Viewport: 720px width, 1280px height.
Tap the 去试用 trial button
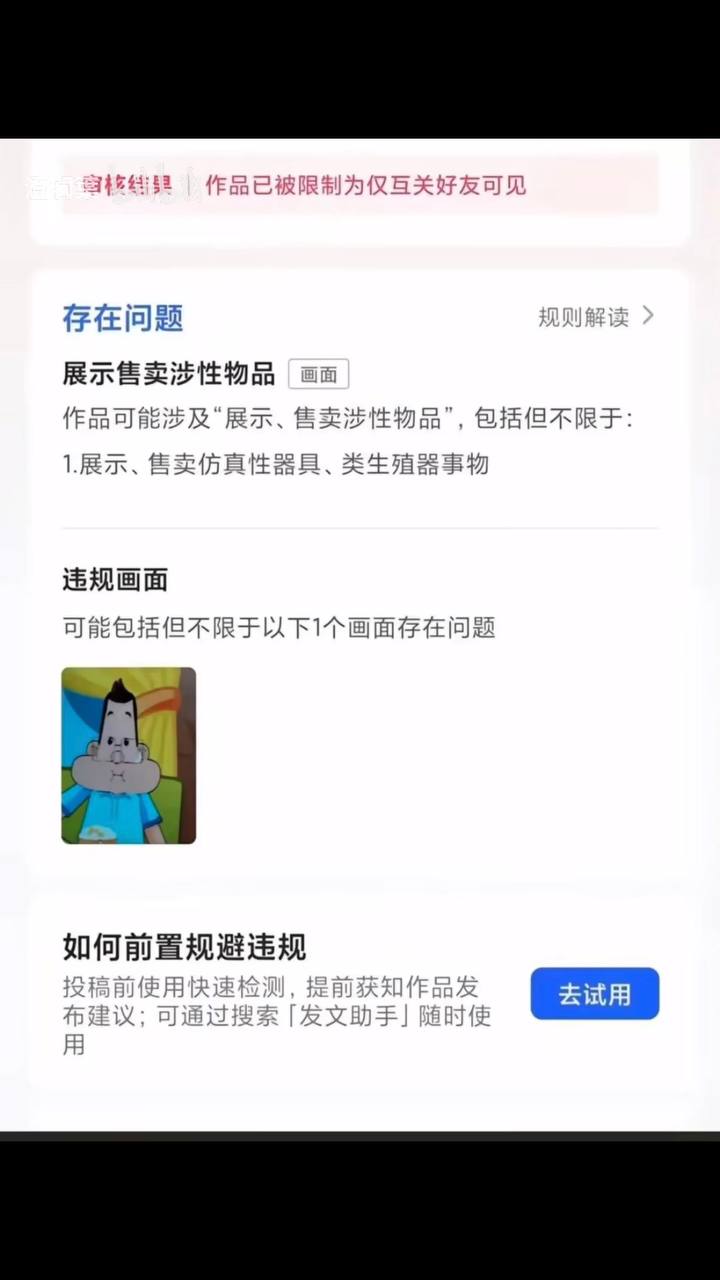click(x=594, y=993)
